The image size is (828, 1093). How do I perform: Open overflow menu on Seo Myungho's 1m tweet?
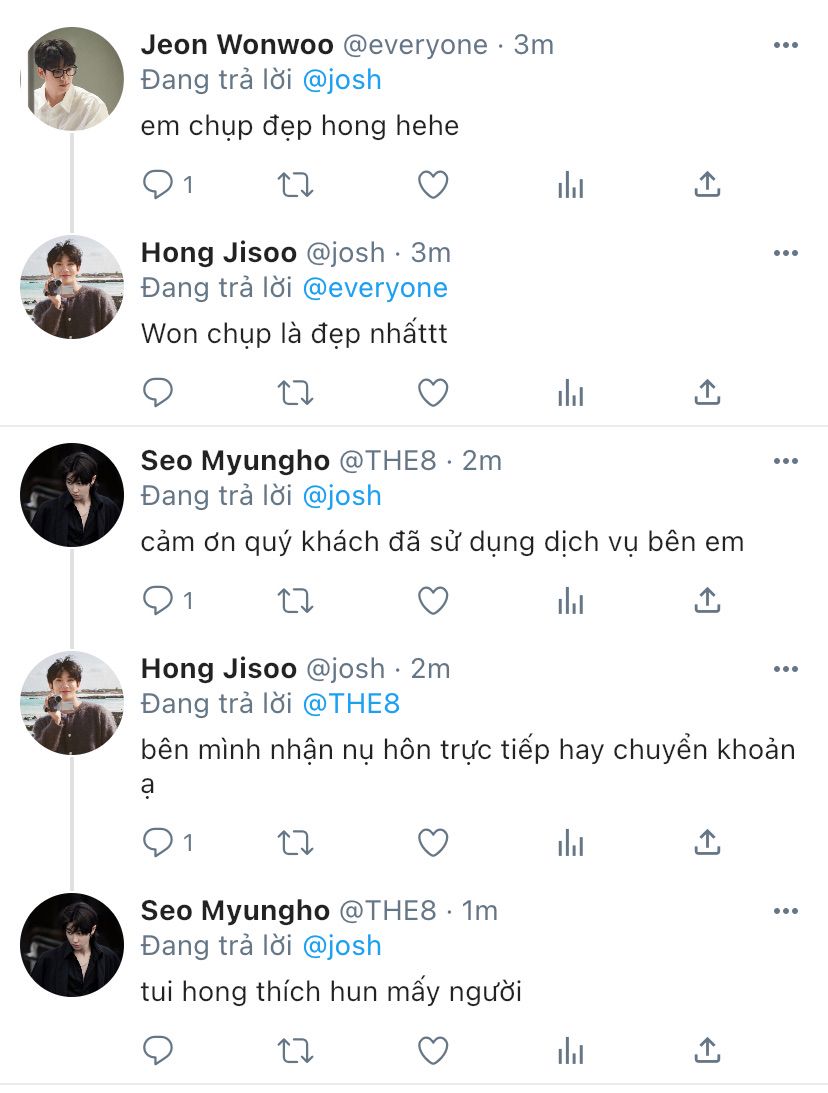point(785,911)
